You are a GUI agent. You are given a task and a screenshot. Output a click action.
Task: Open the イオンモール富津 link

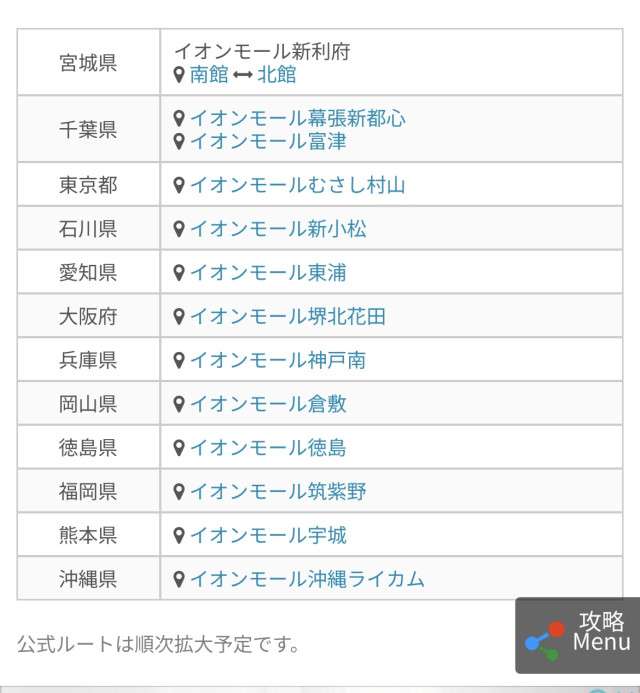[268, 142]
